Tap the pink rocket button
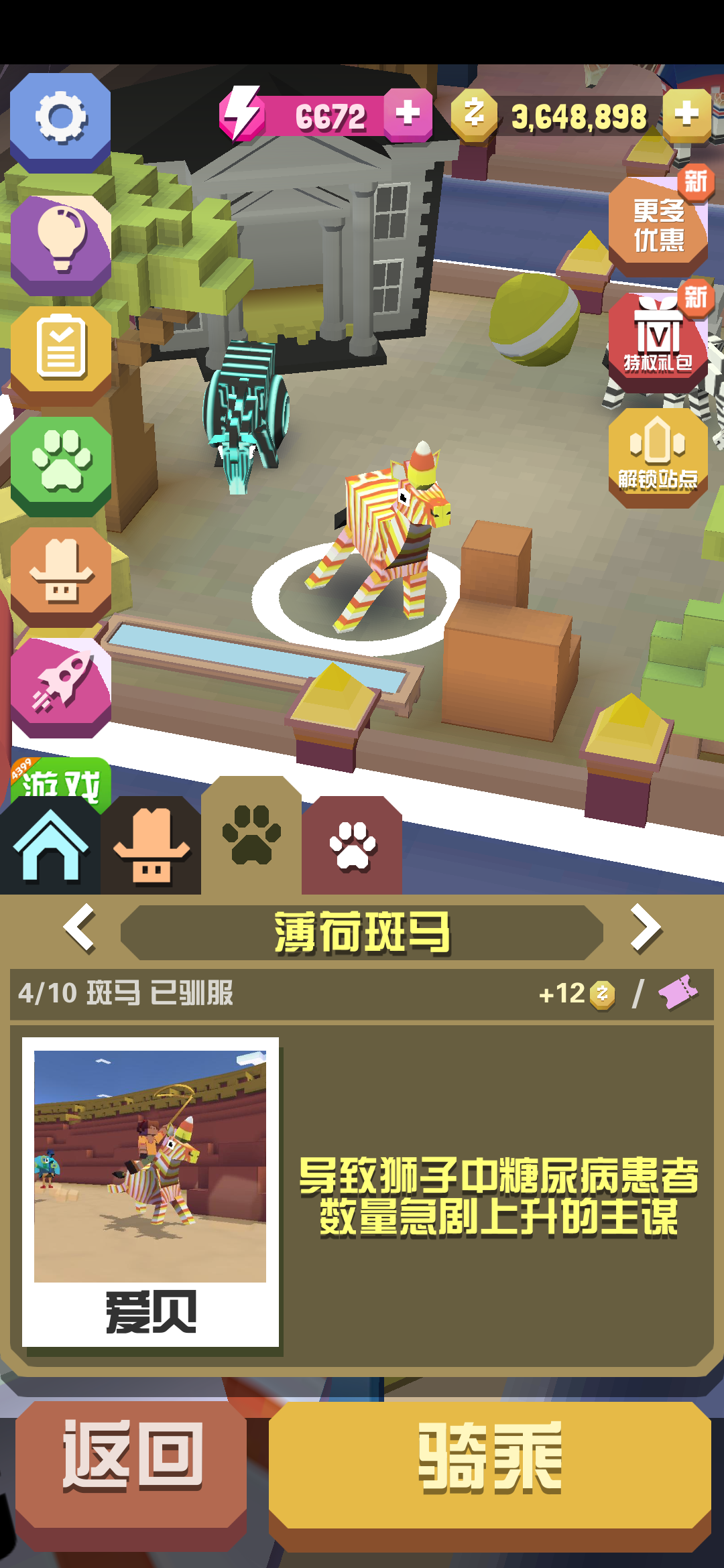 [x=60, y=682]
